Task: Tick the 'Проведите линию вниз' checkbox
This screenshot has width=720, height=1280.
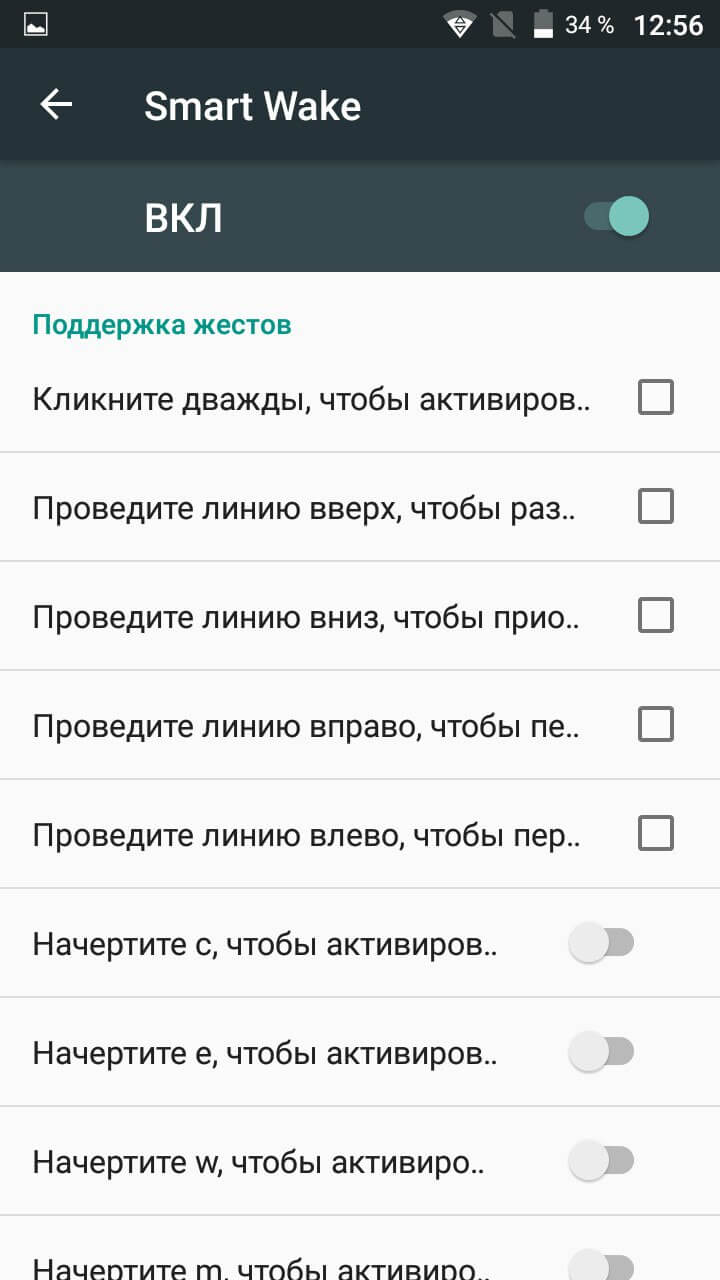Action: coord(656,616)
